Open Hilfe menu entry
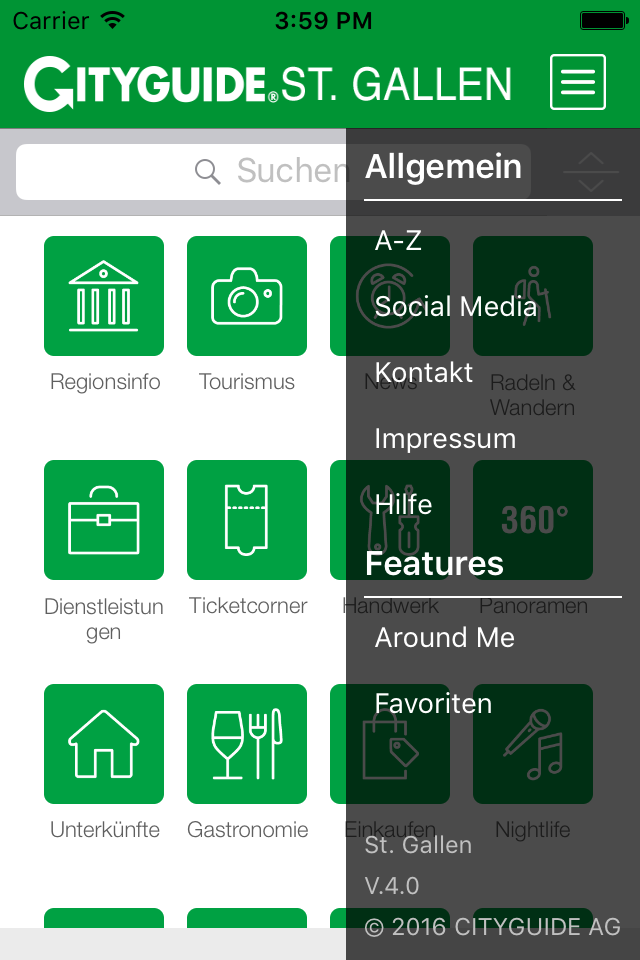This screenshot has height=960, width=640. (403, 505)
